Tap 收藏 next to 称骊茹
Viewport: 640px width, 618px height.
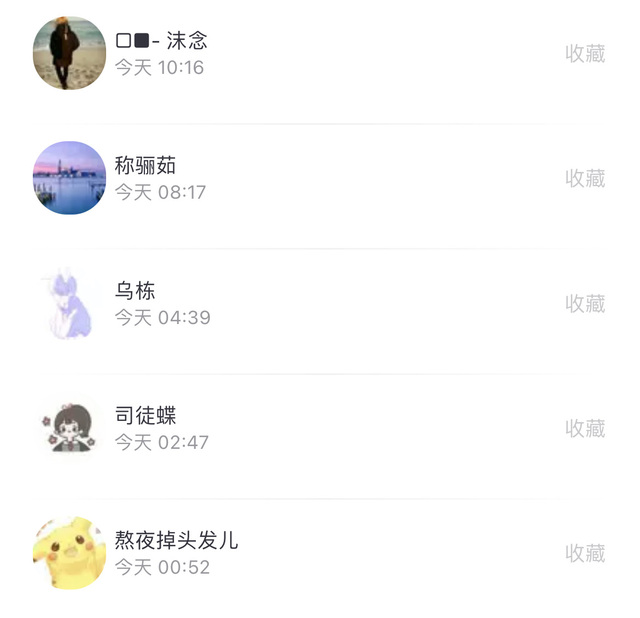pos(585,179)
